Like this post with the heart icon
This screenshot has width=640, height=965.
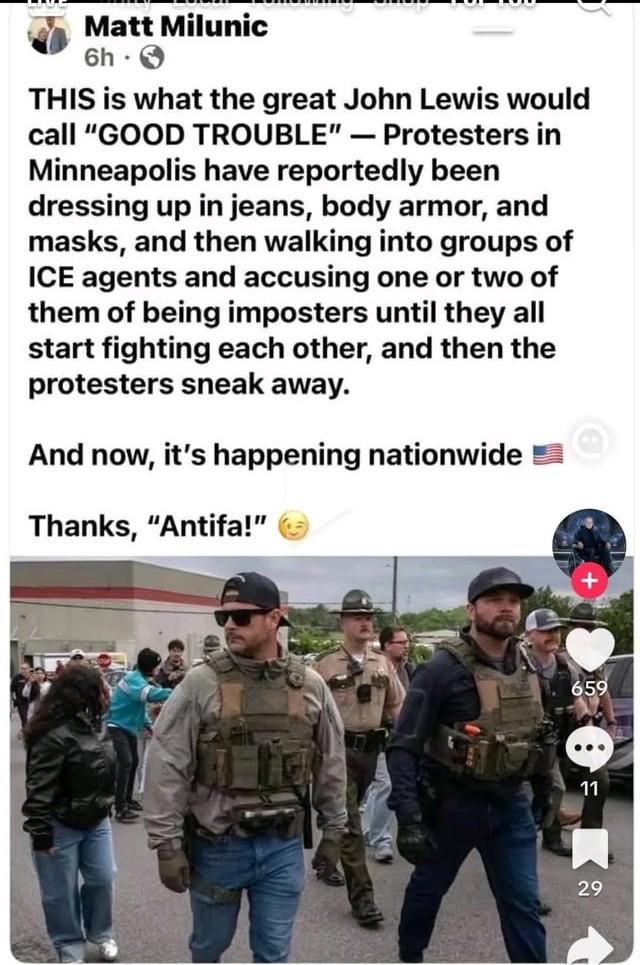(x=590, y=651)
